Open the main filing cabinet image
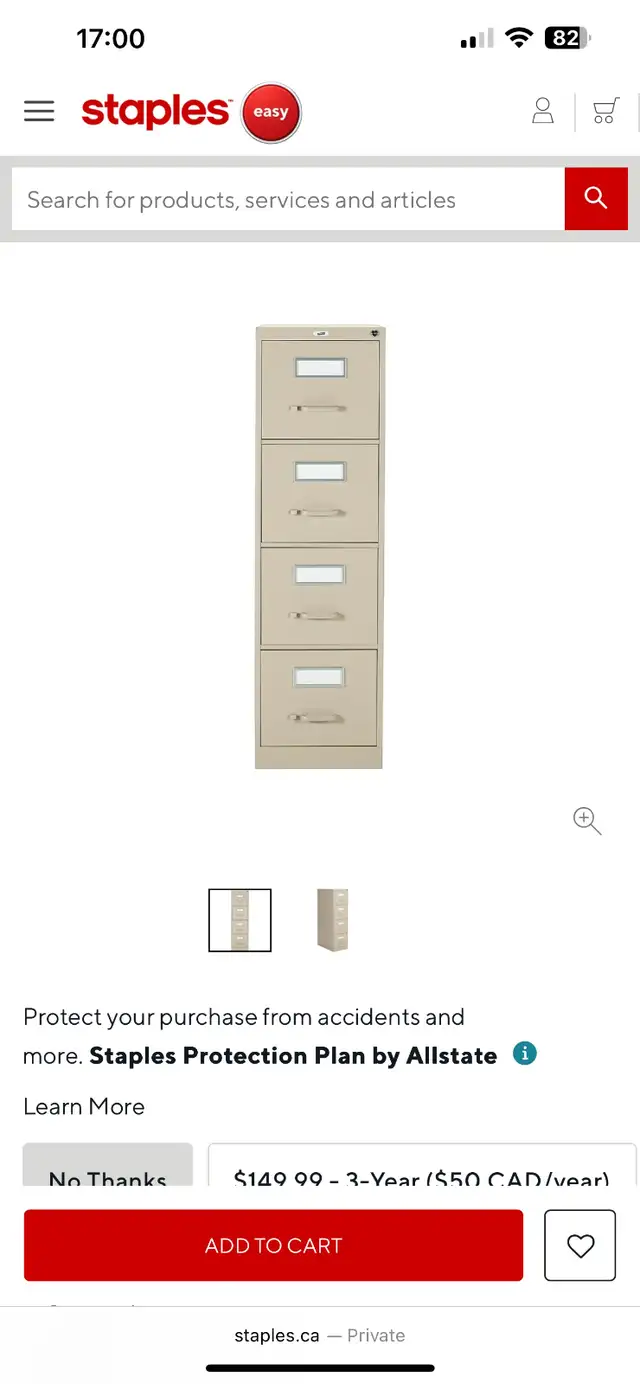The height and width of the screenshot is (1384, 640). [320, 546]
